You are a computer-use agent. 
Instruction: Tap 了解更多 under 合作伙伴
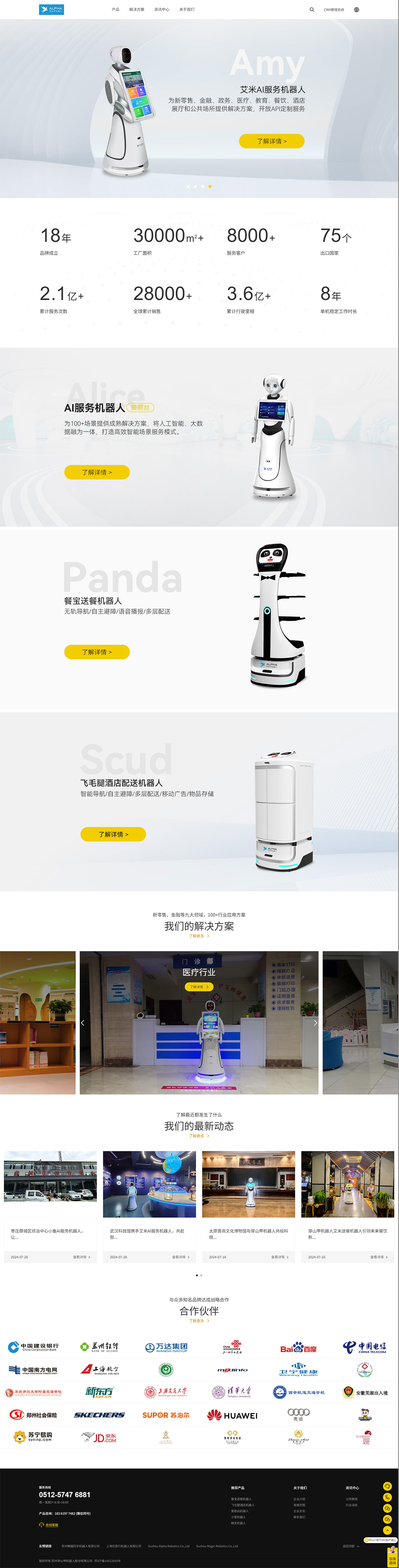pos(199,1320)
